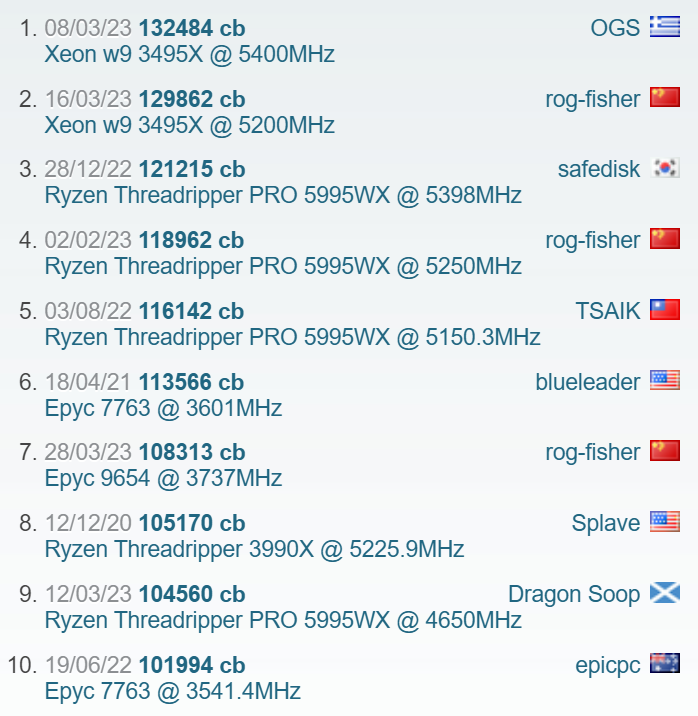Open the TSAIK user profile
This screenshot has width=698, height=716.
(x=607, y=311)
